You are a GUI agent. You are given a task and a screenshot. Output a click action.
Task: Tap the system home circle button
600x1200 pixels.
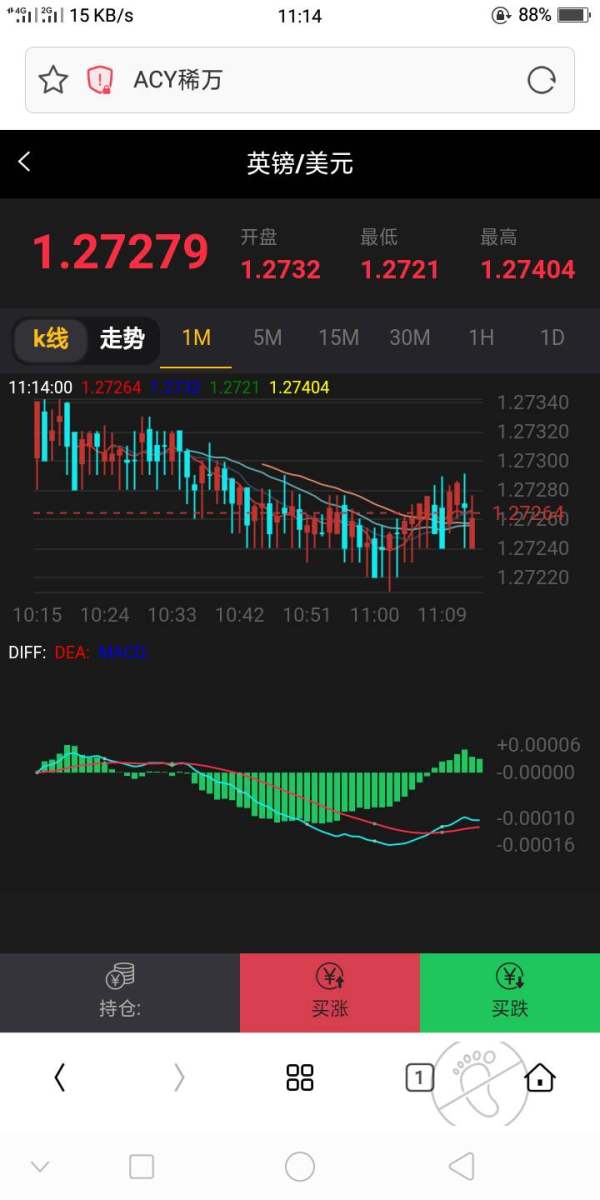click(x=300, y=1166)
